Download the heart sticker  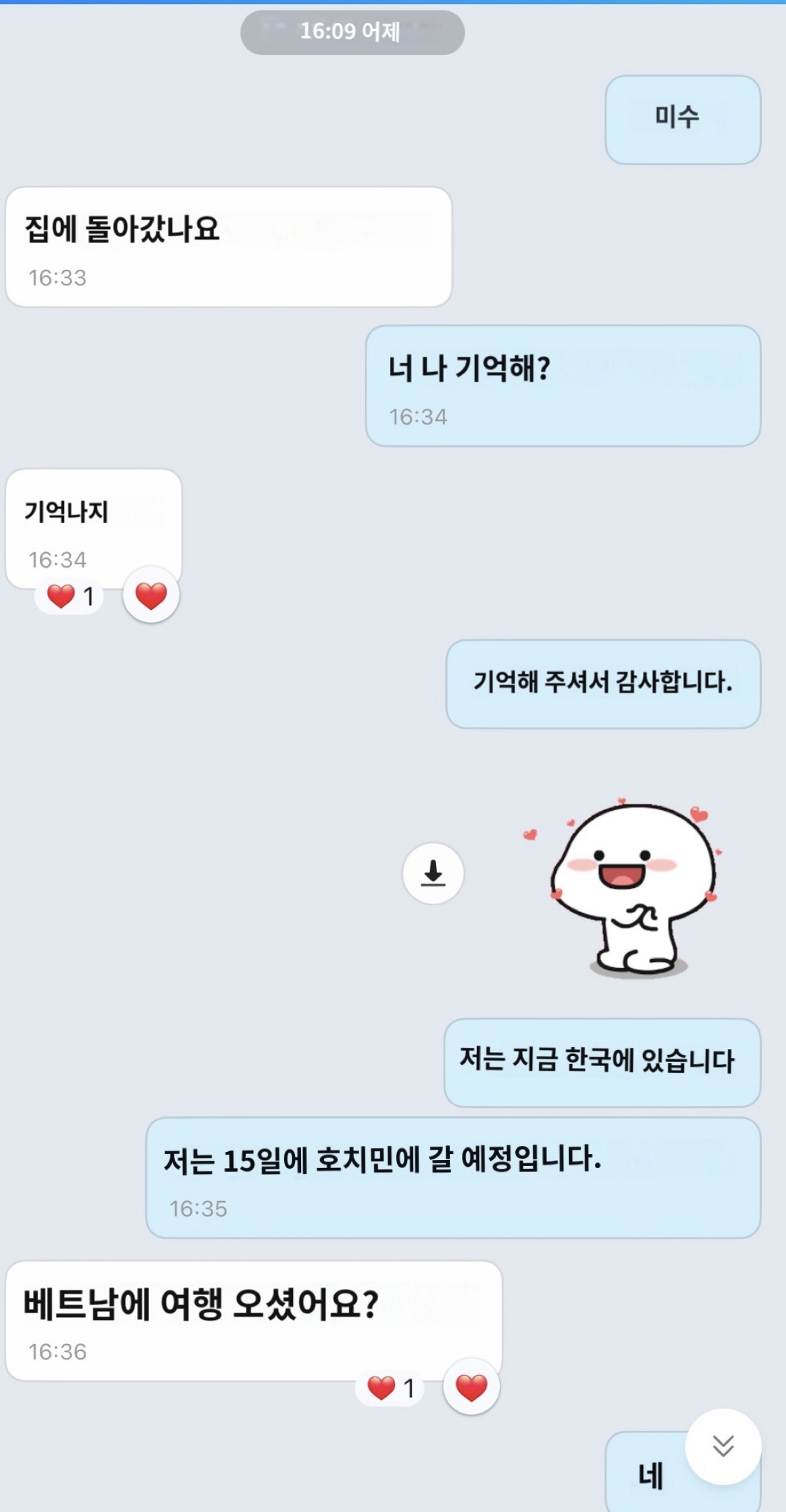click(433, 873)
